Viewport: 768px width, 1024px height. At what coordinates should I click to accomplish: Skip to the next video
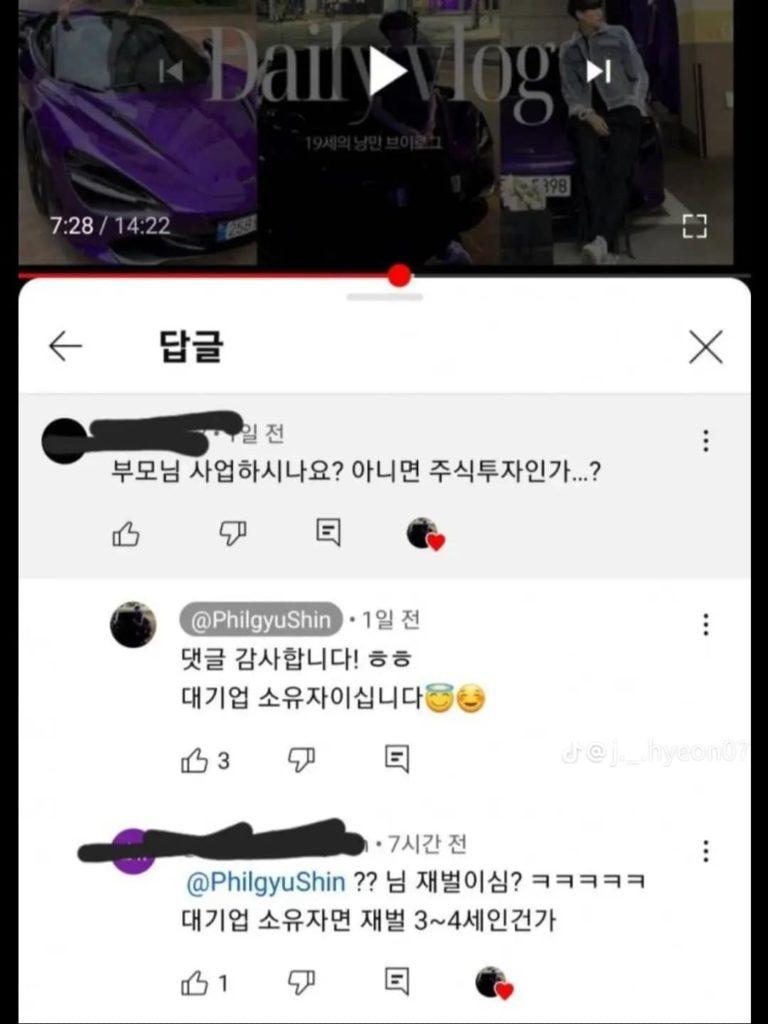pyautogui.click(x=598, y=71)
